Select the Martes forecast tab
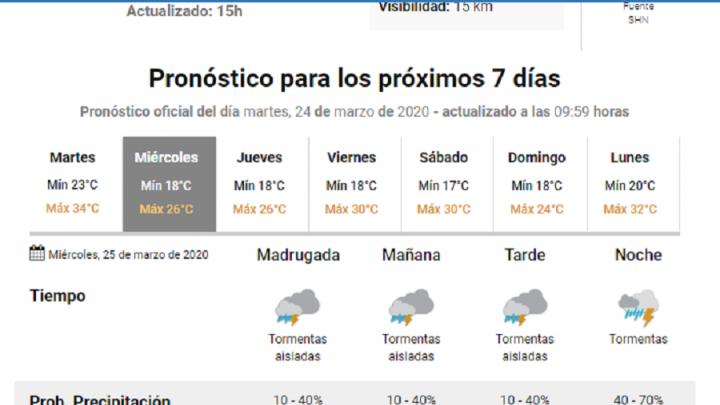Screen dimensions: 720x405 click(73, 183)
